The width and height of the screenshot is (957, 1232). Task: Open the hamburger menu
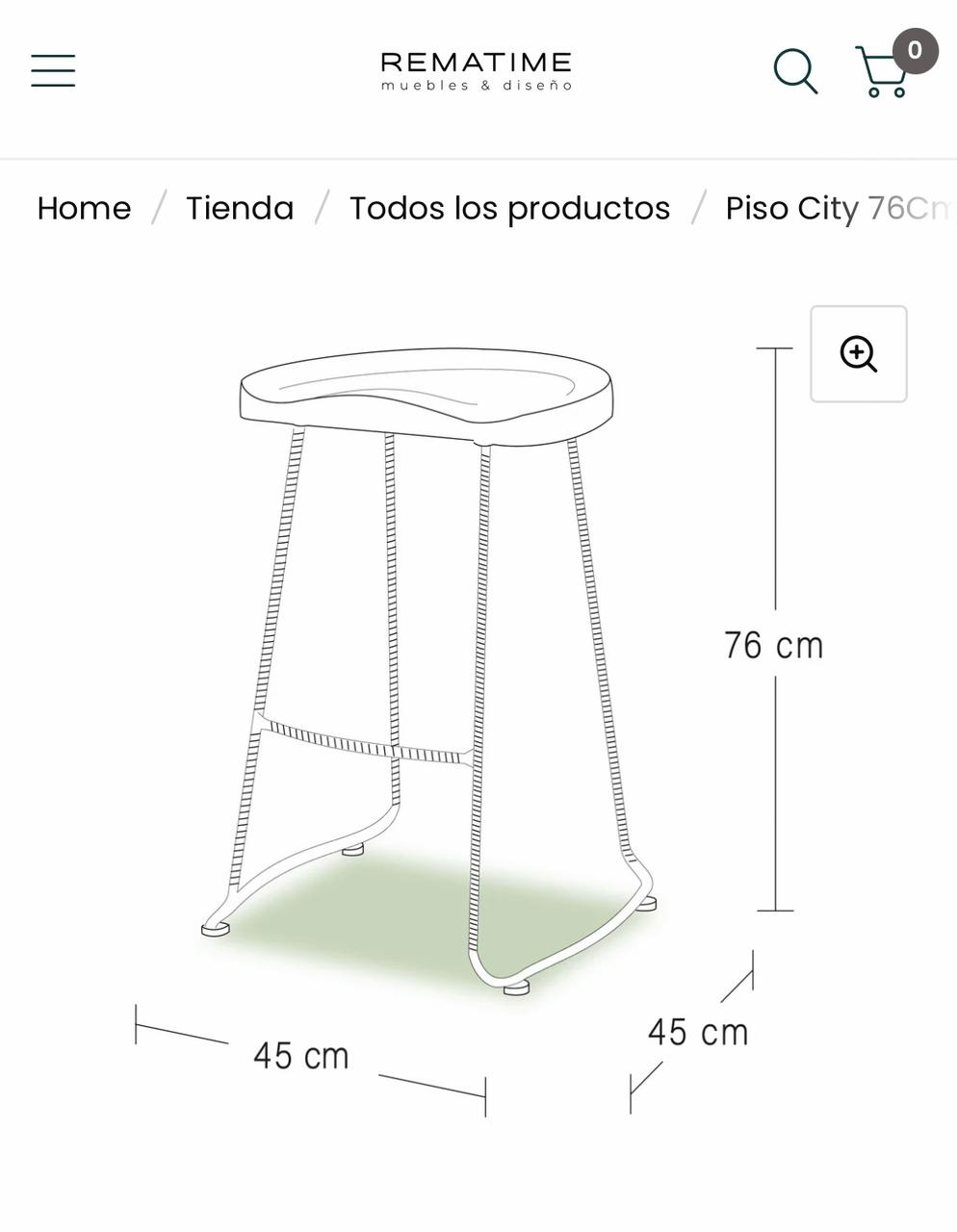(x=53, y=70)
